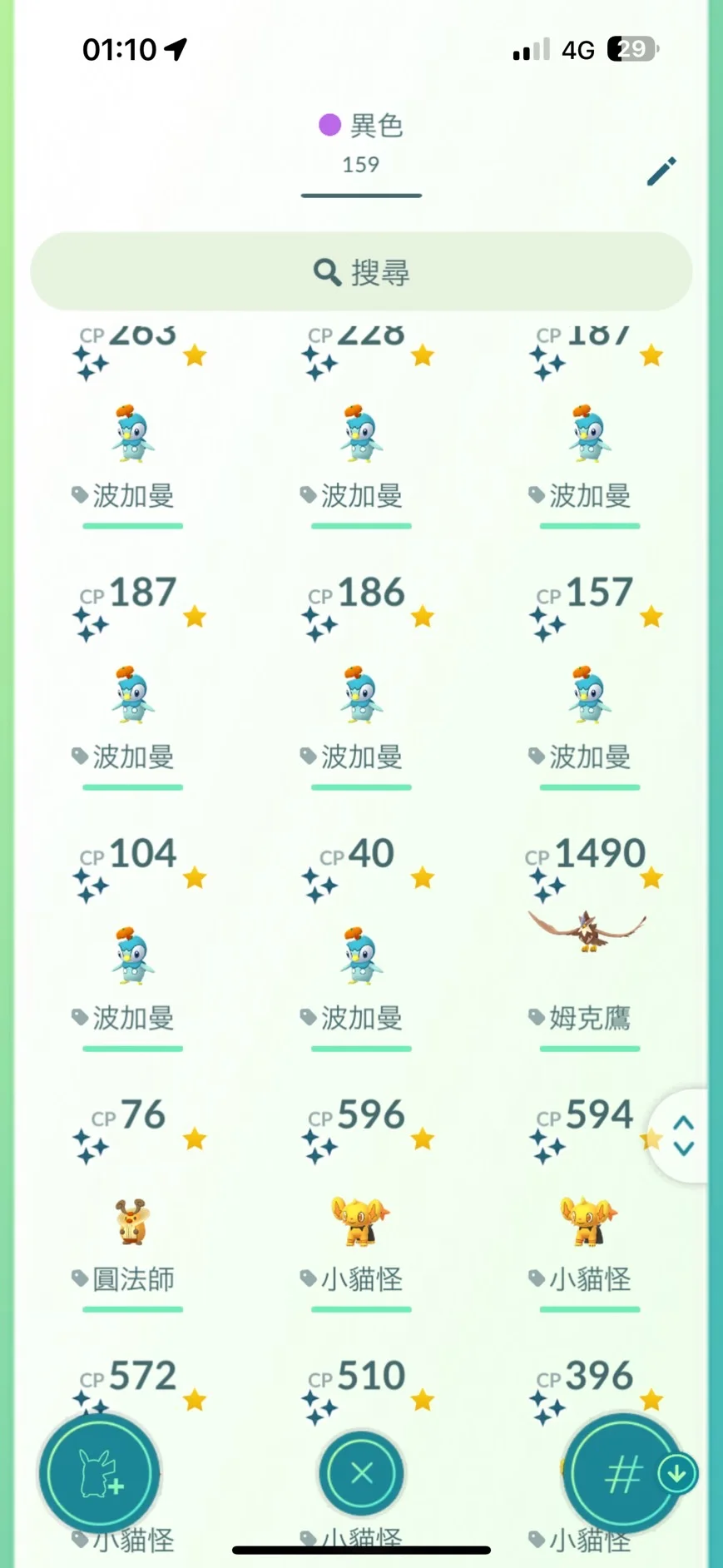723x1568 pixels.
Task: Open the 搜尋 search field
Action: [361, 272]
